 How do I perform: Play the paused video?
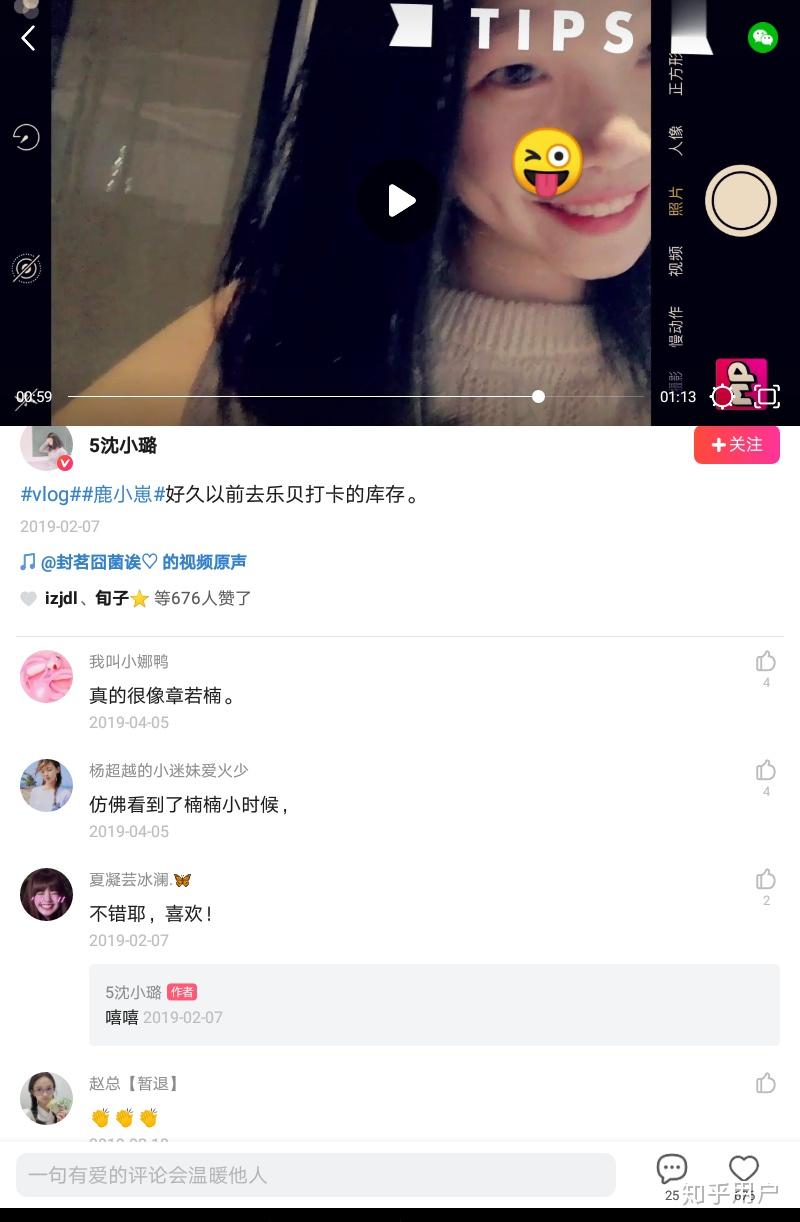pos(400,201)
